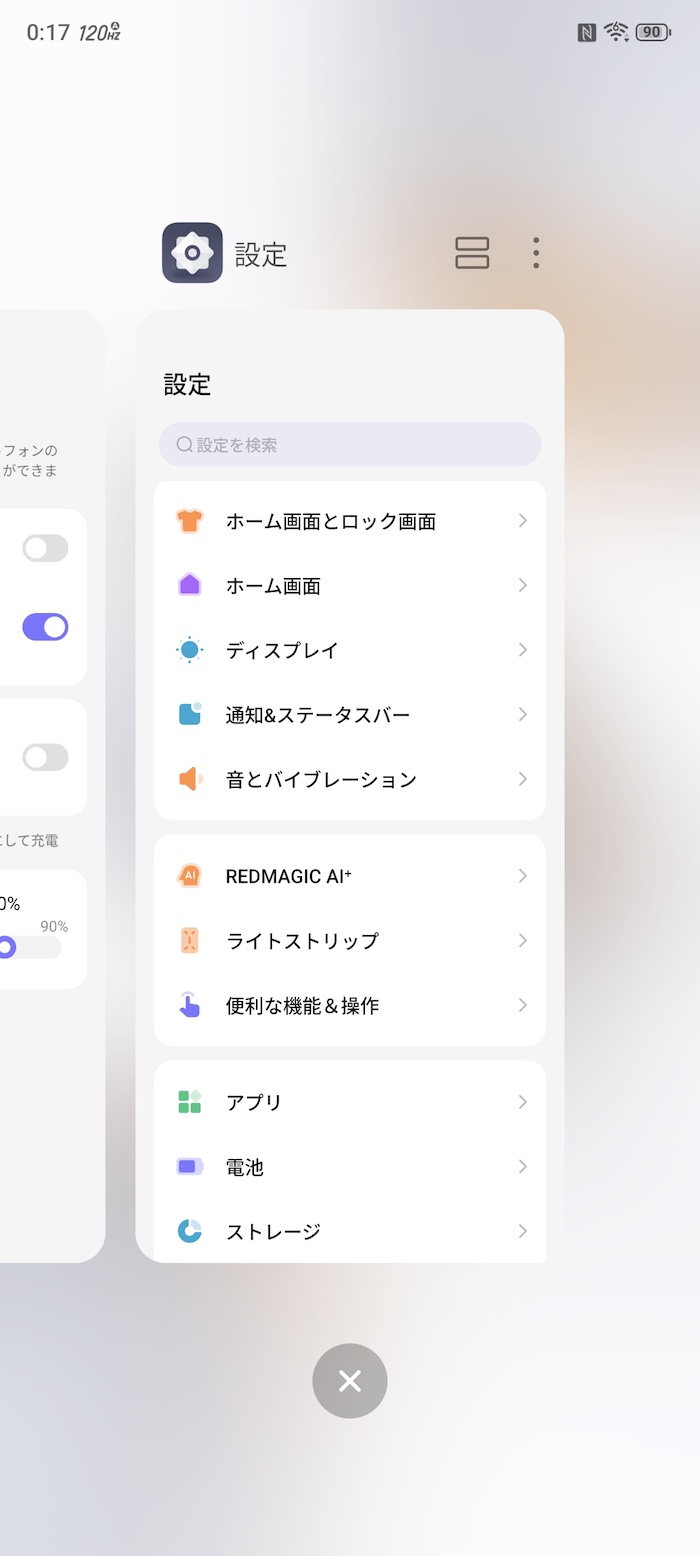Open 通知&ステータスバー settings

350,714
